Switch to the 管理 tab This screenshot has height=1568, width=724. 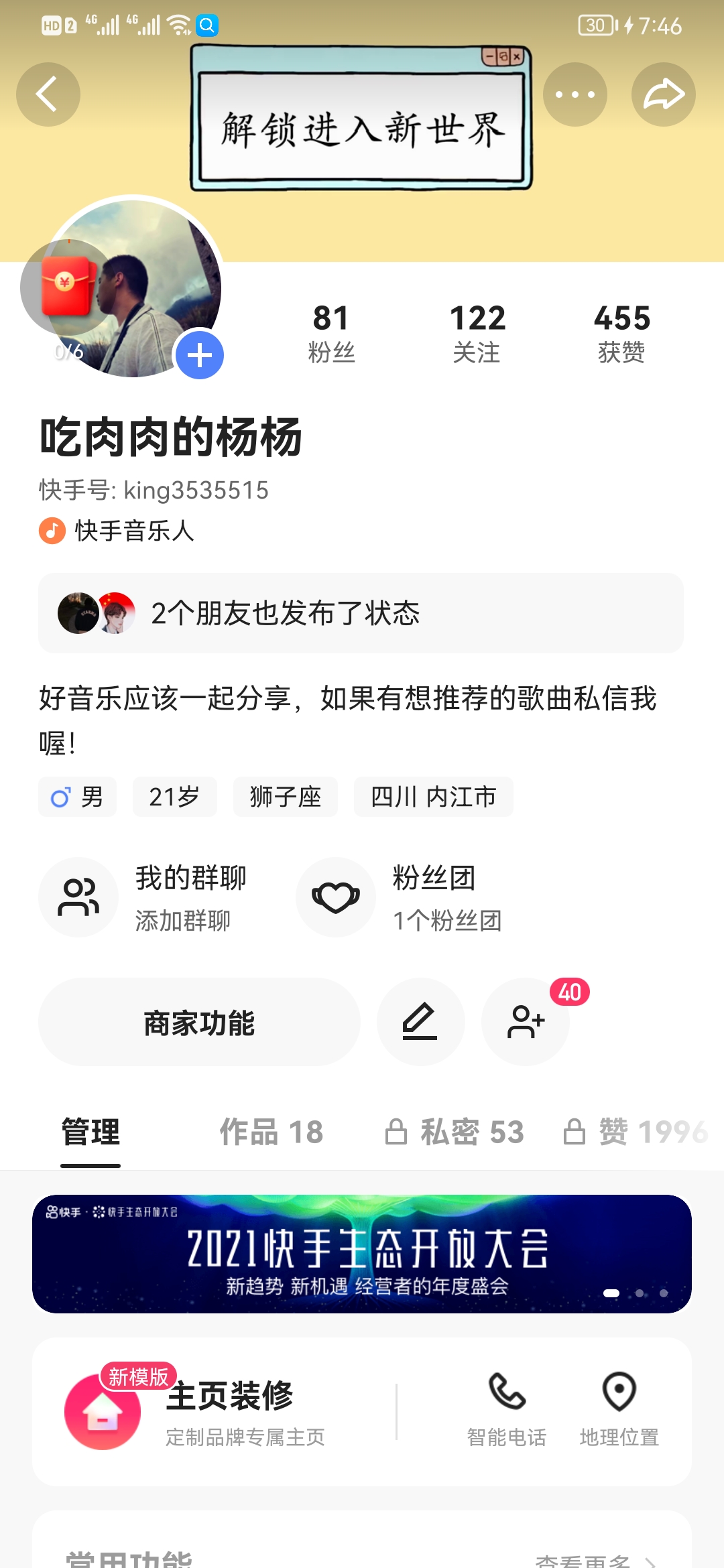(x=89, y=1132)
